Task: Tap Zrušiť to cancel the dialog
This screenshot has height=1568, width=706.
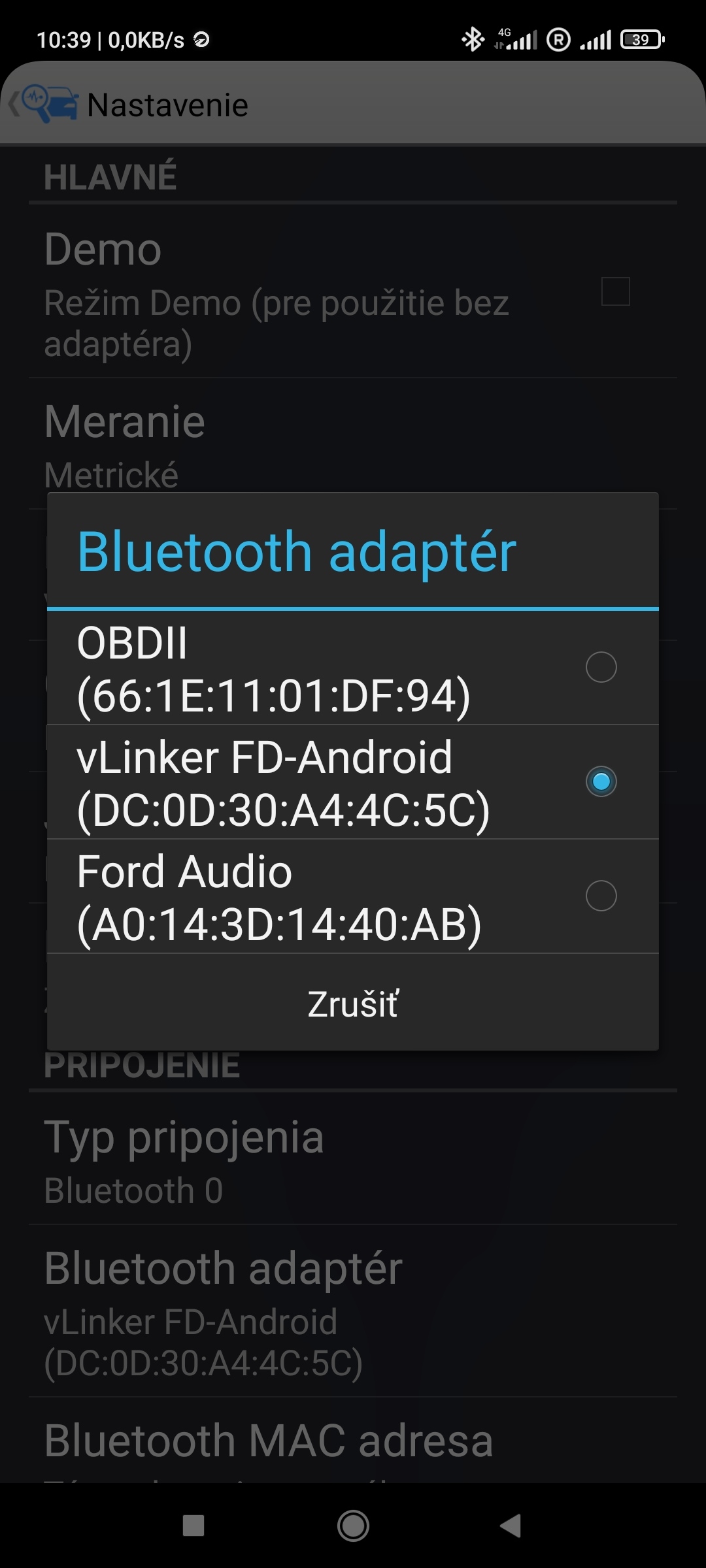Action: coord(353,1004)
